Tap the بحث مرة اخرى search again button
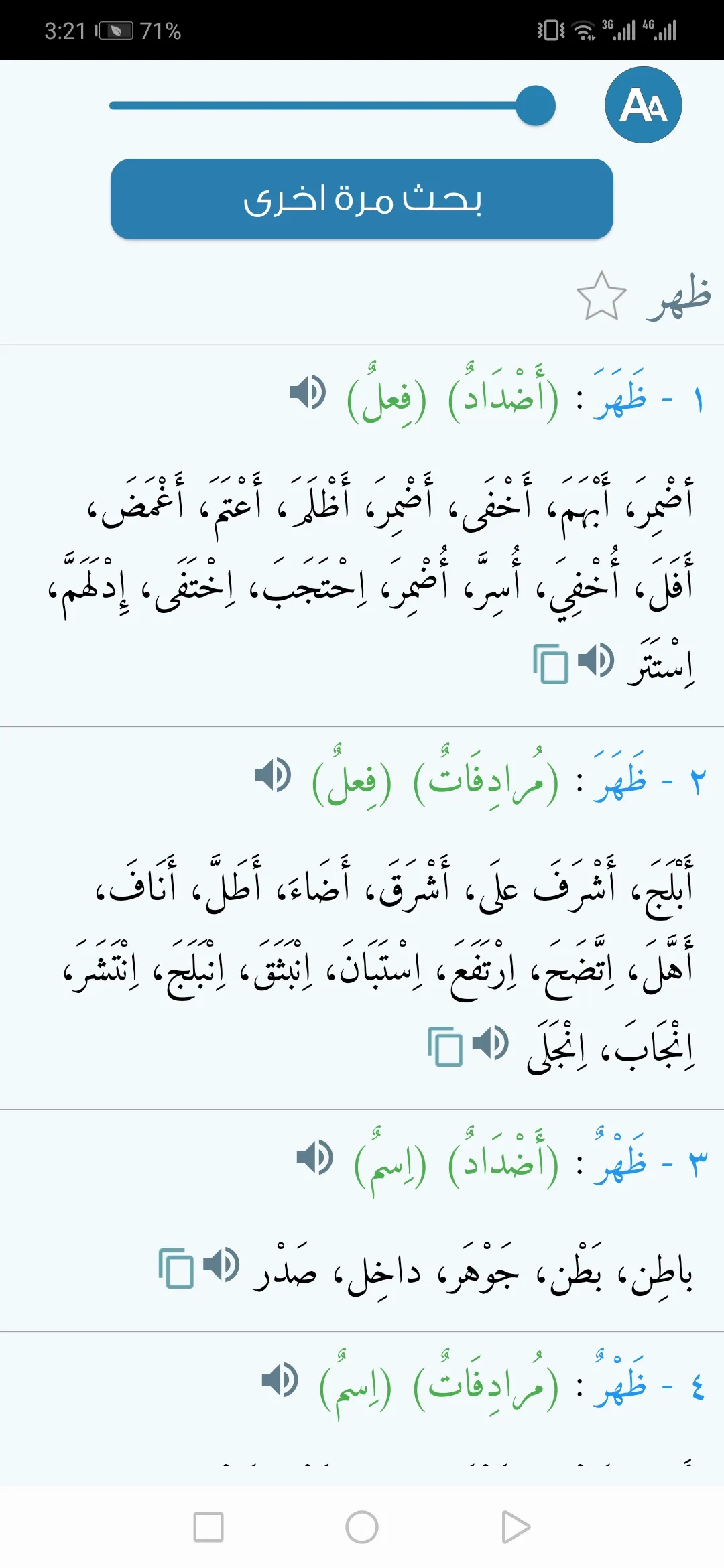Screen dimensions: 724x1568 (x=362, y=199)
